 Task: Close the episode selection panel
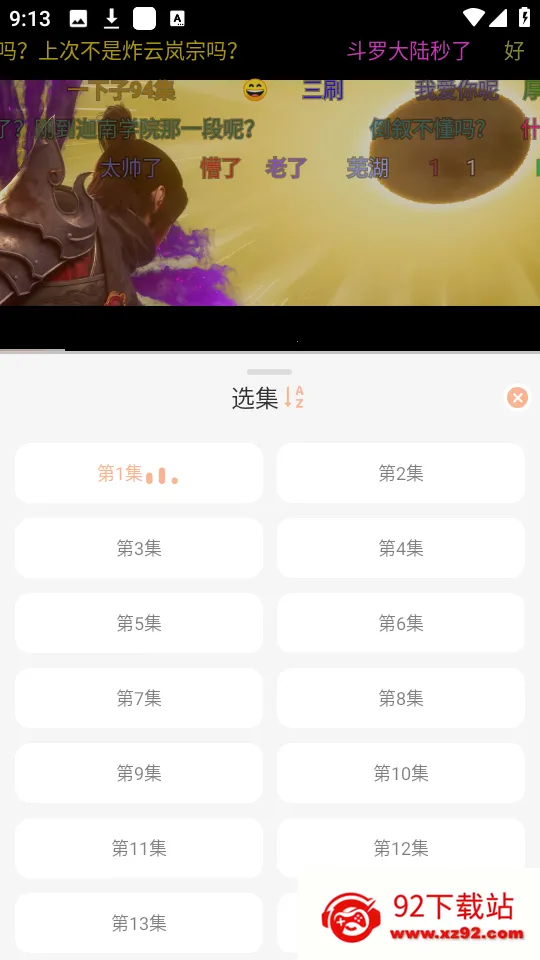pyautogui.click(x=517, y=398)
